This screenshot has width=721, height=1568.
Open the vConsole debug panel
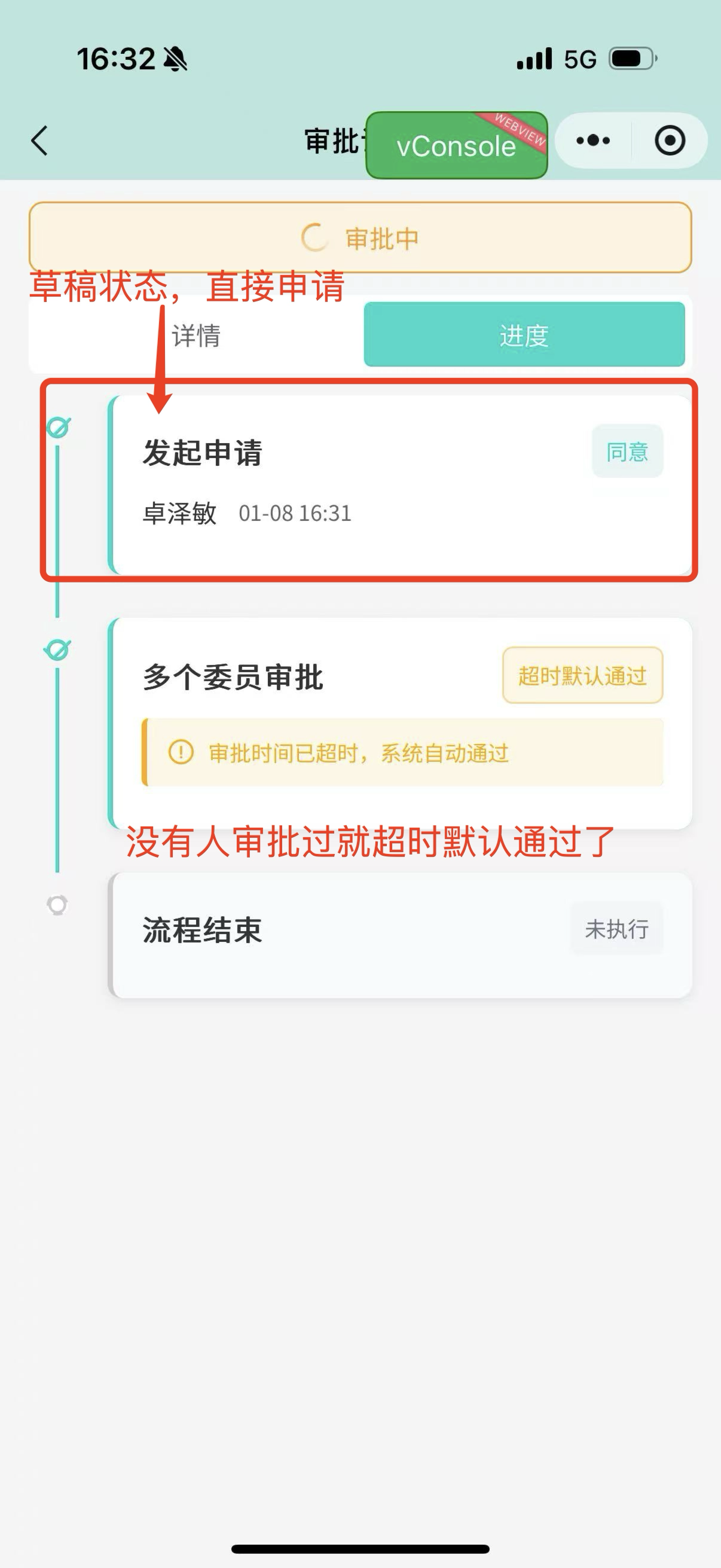[456, 145]
